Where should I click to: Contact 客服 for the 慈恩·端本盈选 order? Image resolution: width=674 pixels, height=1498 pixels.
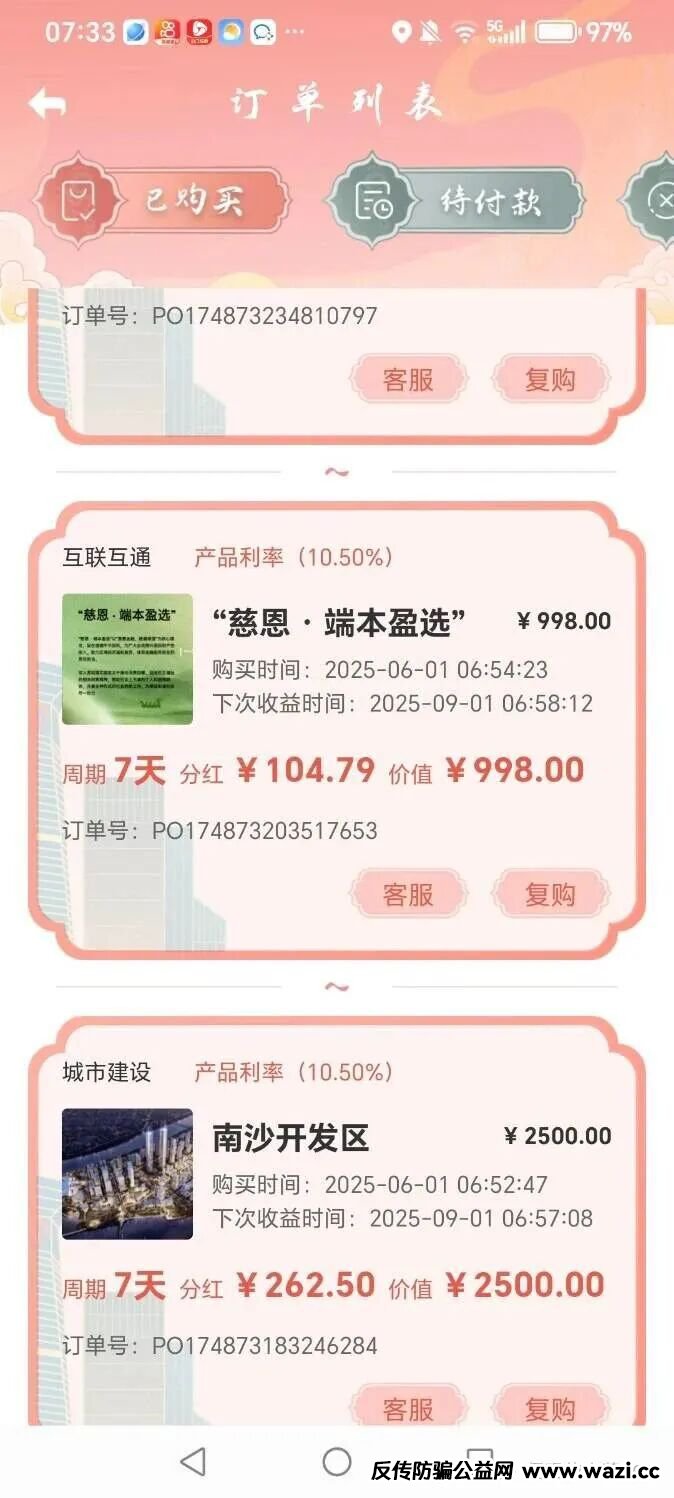tap(408, 895)
